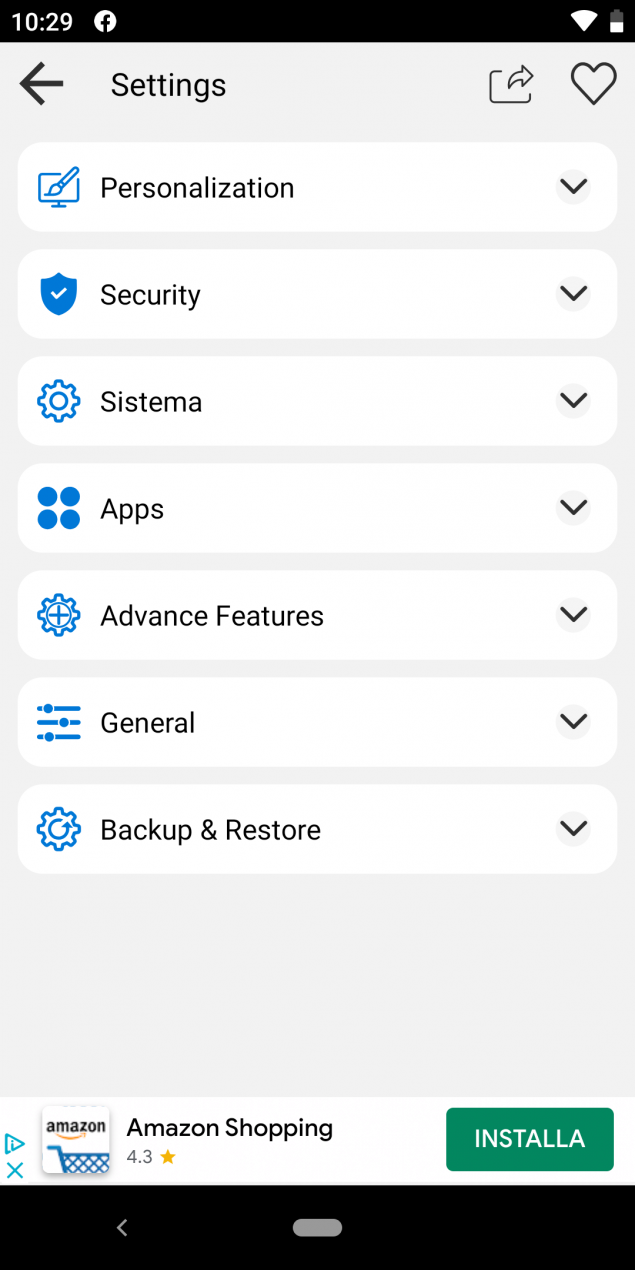Tap the share icon in the app bar

[x=511, y=84]
